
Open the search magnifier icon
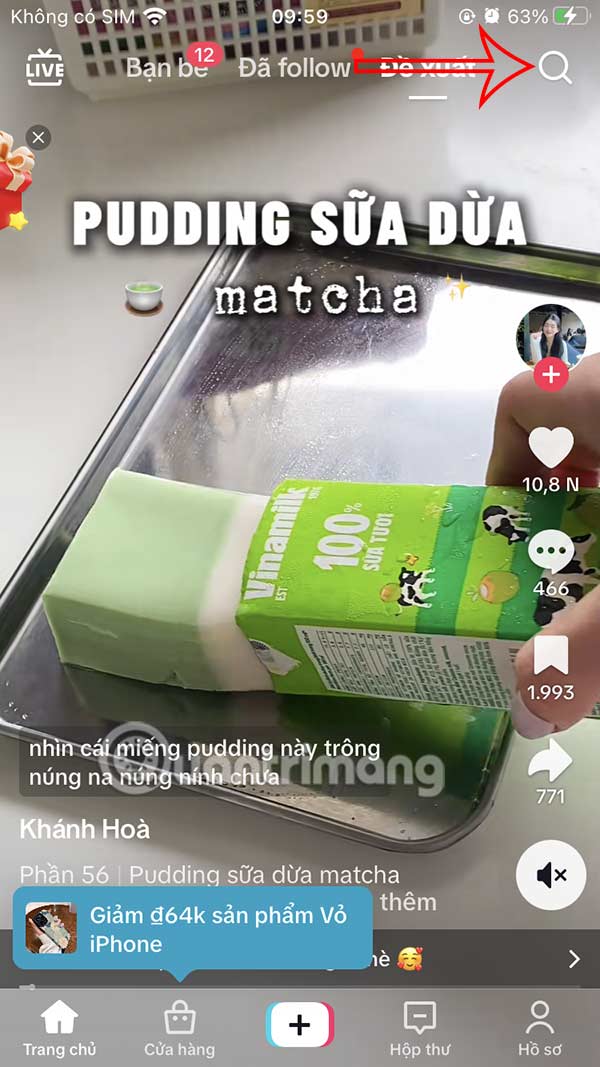[x=555, y=68]
